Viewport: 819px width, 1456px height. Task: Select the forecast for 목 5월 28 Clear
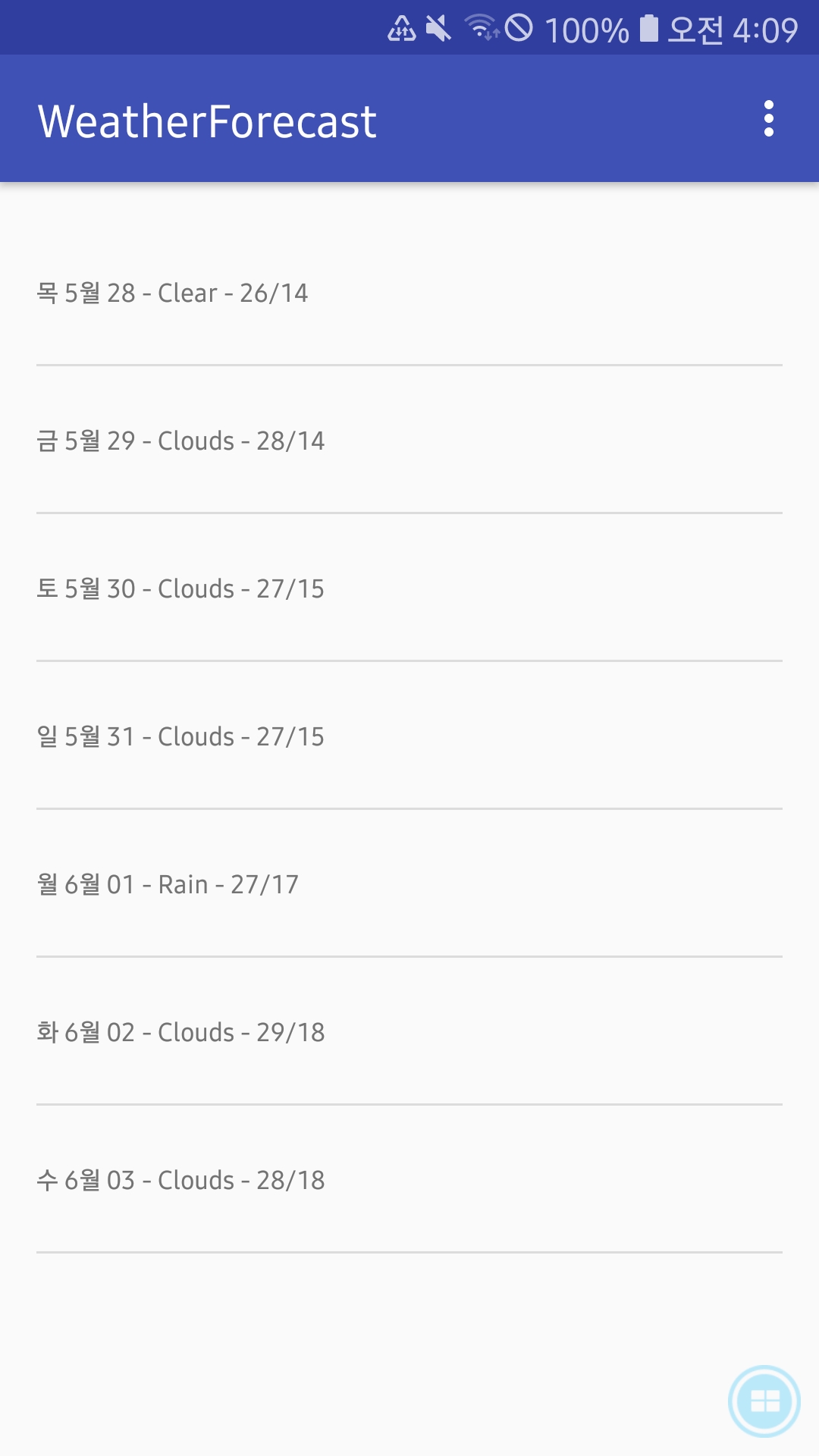pyautogui.click(x=409, y=293)
